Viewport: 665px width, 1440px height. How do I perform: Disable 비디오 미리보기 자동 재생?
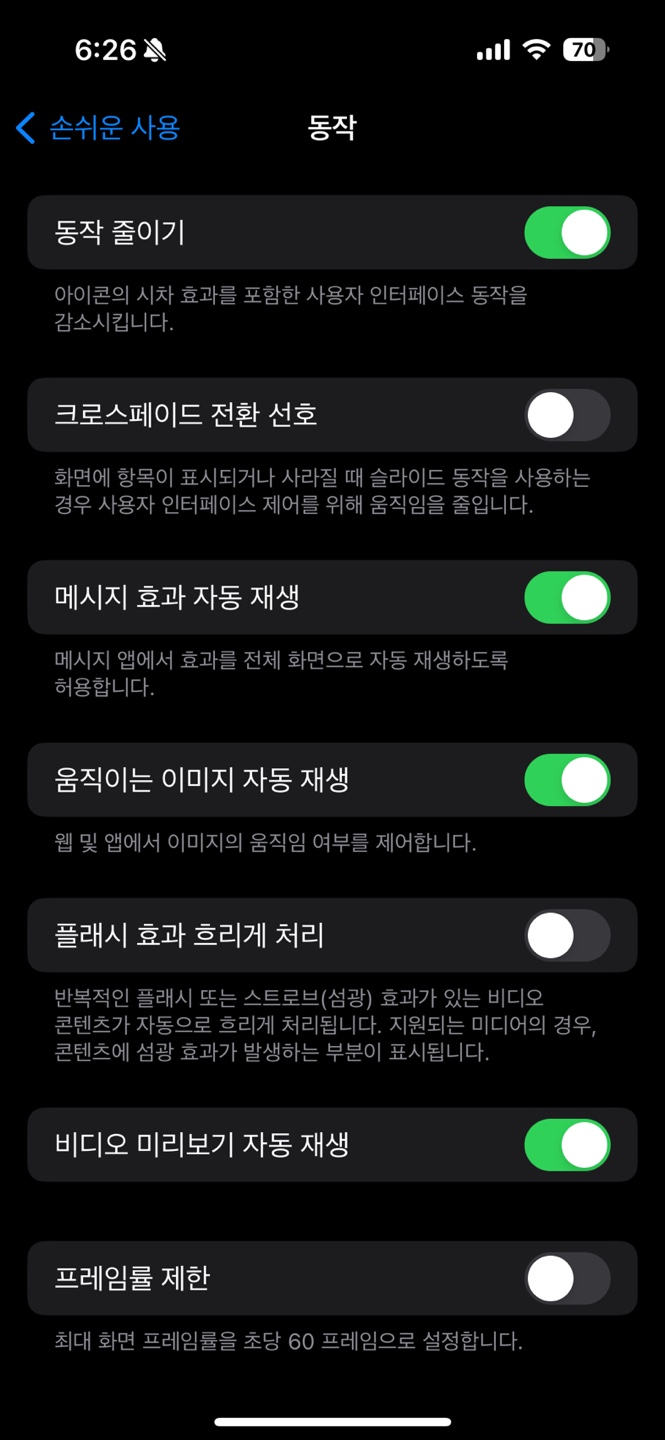pyautogui.click(x=567, y=1145)
